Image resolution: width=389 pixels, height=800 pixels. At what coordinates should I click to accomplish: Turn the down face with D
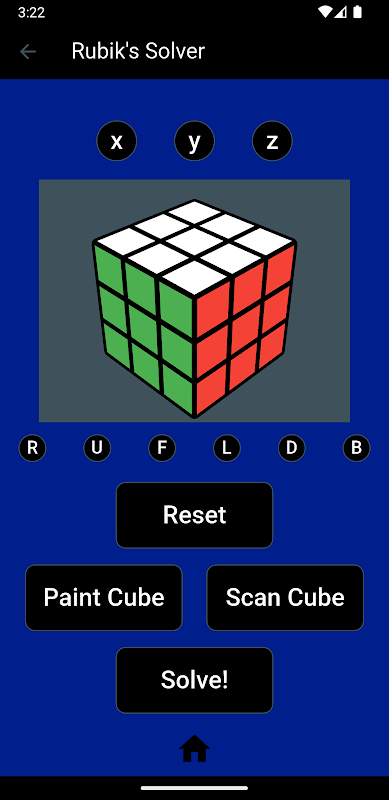coord(291,448)
